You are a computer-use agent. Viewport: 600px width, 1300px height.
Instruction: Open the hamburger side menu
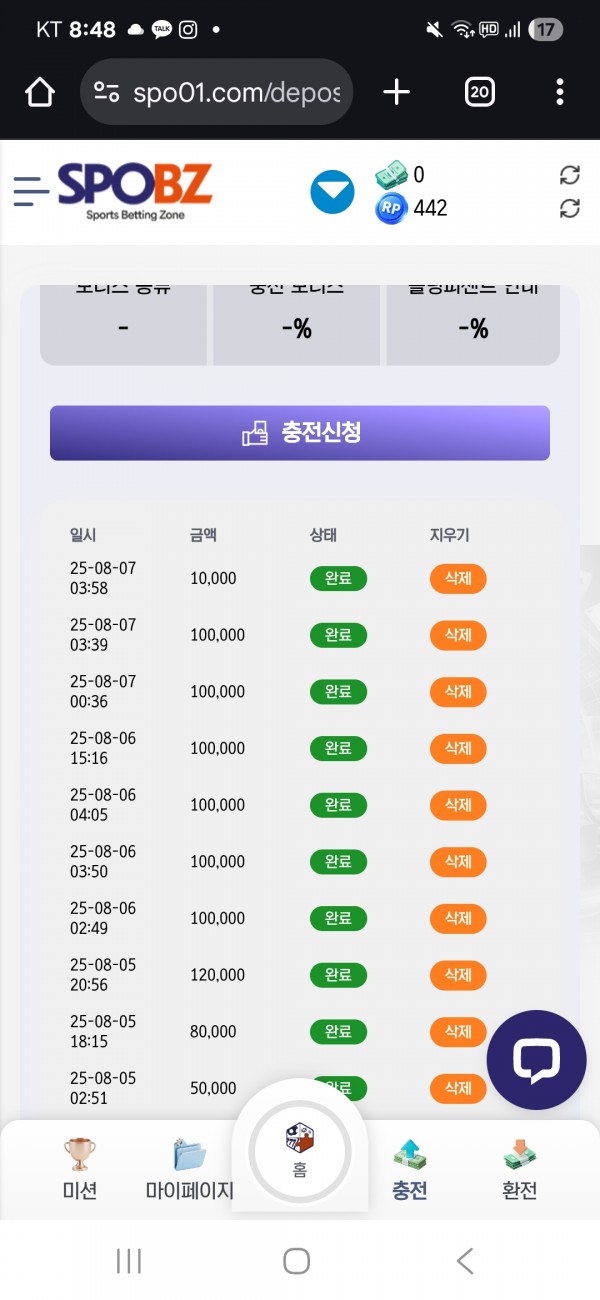(31, 191)
